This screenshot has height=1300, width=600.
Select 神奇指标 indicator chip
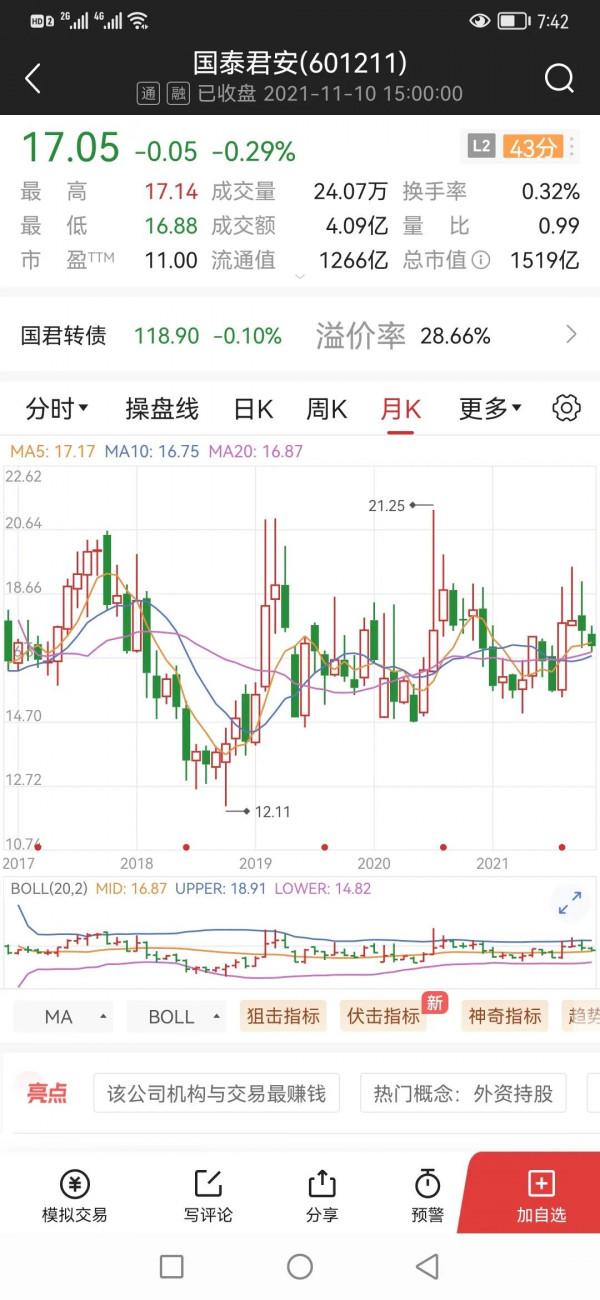pos(505,1016)
